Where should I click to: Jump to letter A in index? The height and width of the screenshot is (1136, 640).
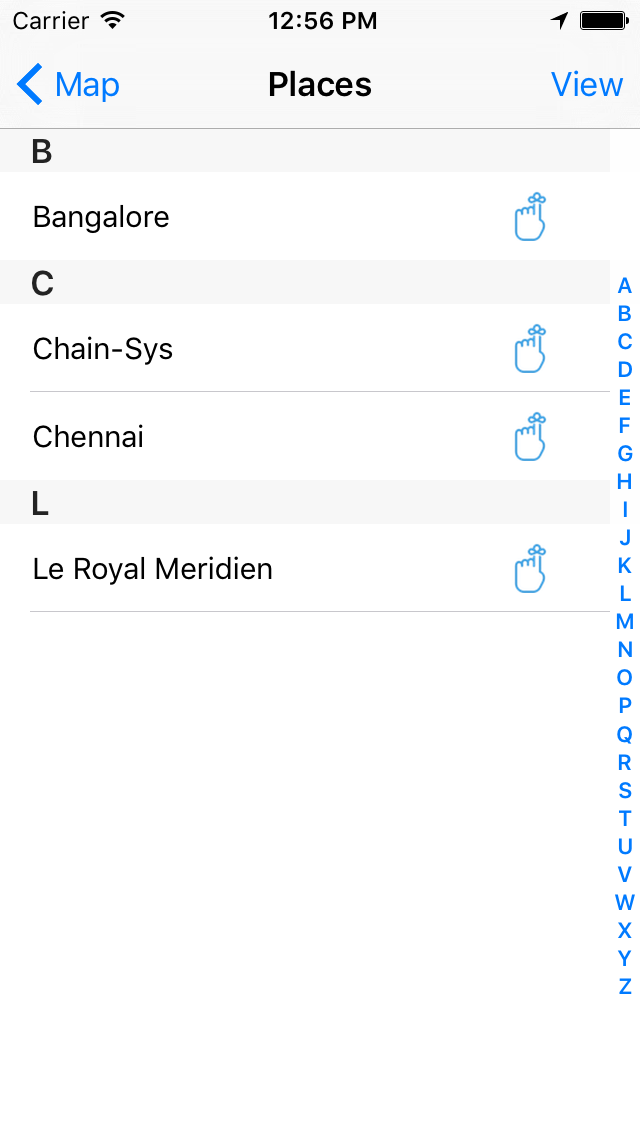(x=625, y=285)
